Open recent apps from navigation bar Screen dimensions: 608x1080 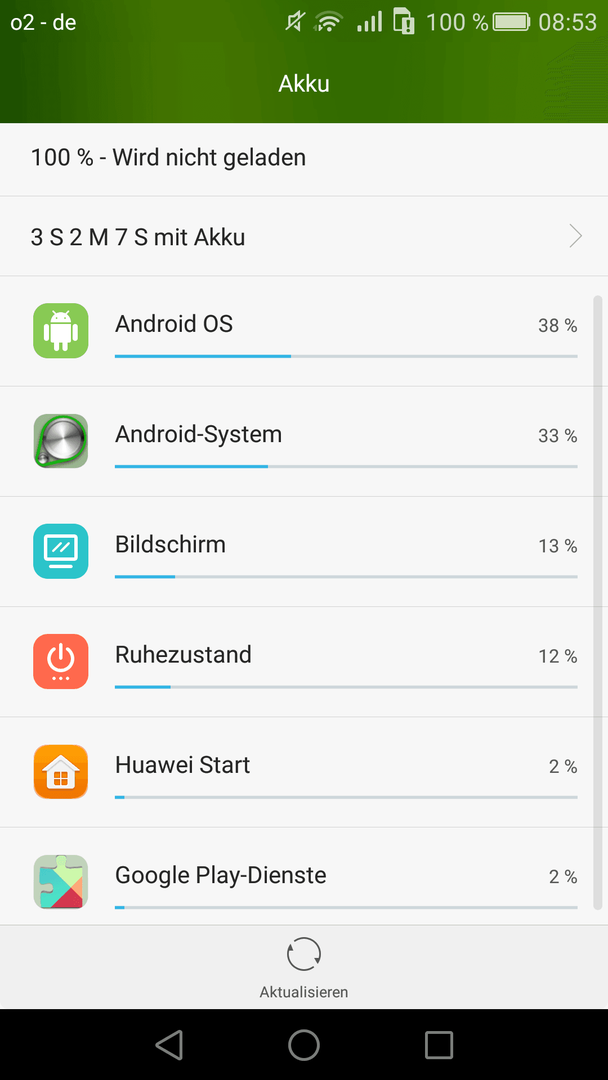point(439,1045)
